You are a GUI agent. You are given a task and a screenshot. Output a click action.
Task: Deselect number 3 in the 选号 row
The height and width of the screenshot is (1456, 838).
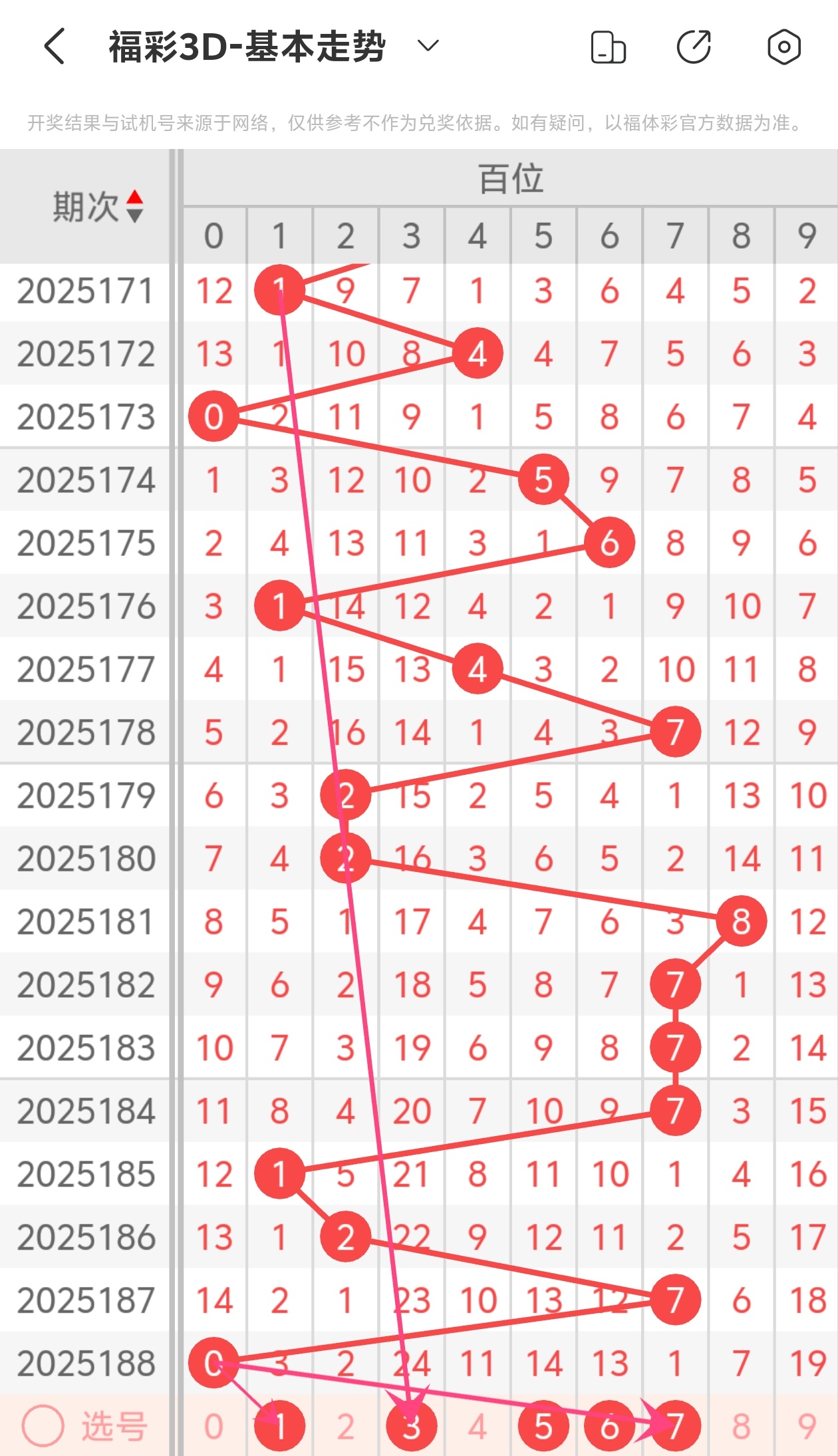click(x=411, y=1426)
